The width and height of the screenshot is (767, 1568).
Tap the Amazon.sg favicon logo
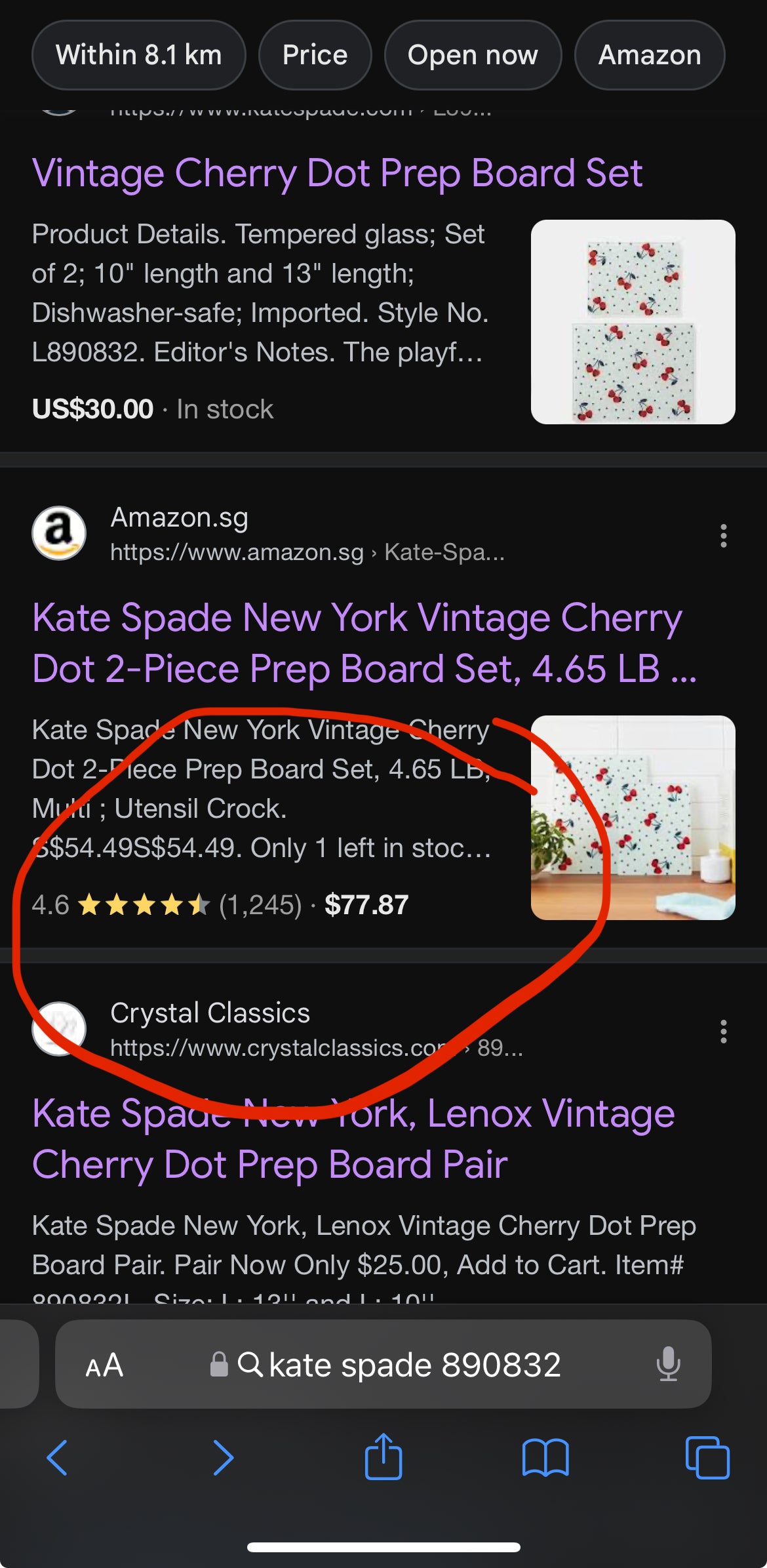tap(58, 533)
